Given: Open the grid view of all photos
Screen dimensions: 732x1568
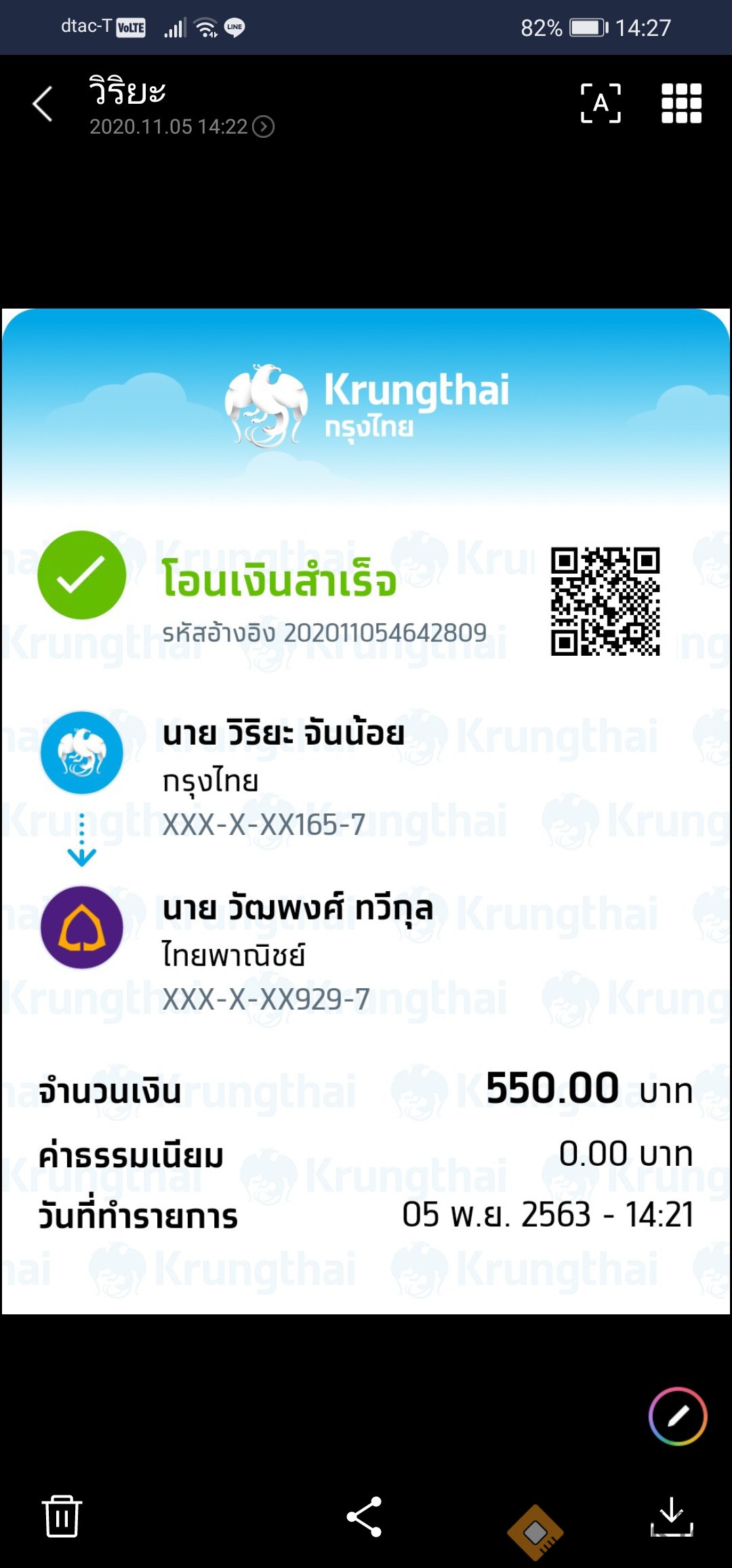Looking at the screenshot, I should tap(681, 103).
